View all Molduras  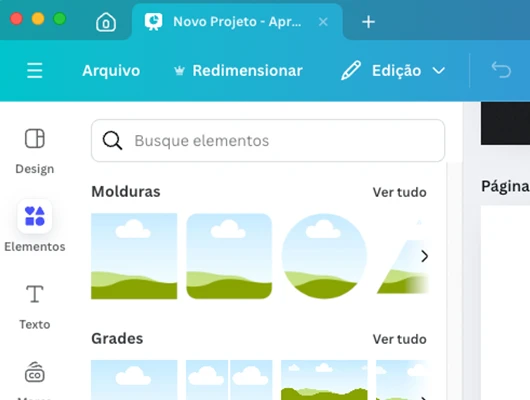[x=399, y=192]
